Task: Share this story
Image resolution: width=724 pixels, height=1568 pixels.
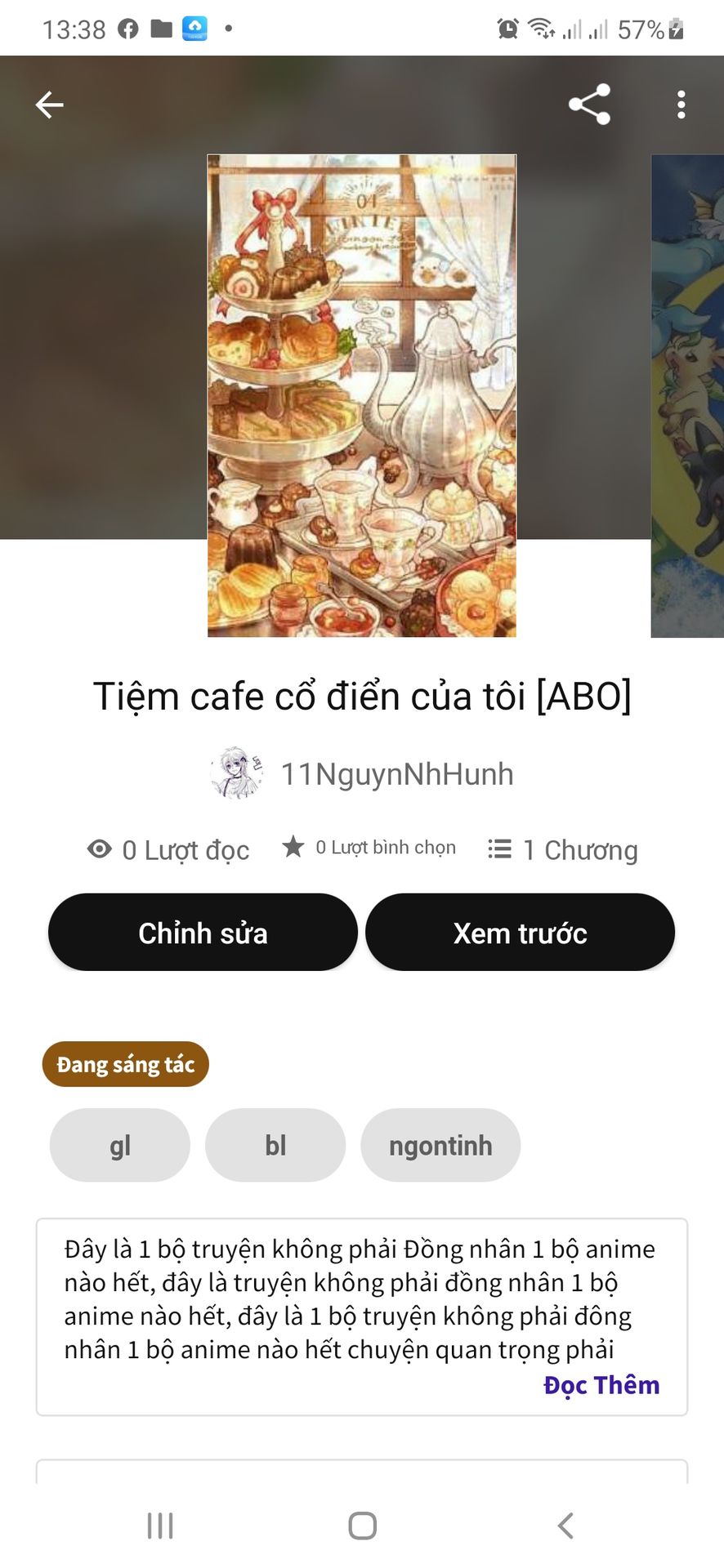Action: coord(589,105)
